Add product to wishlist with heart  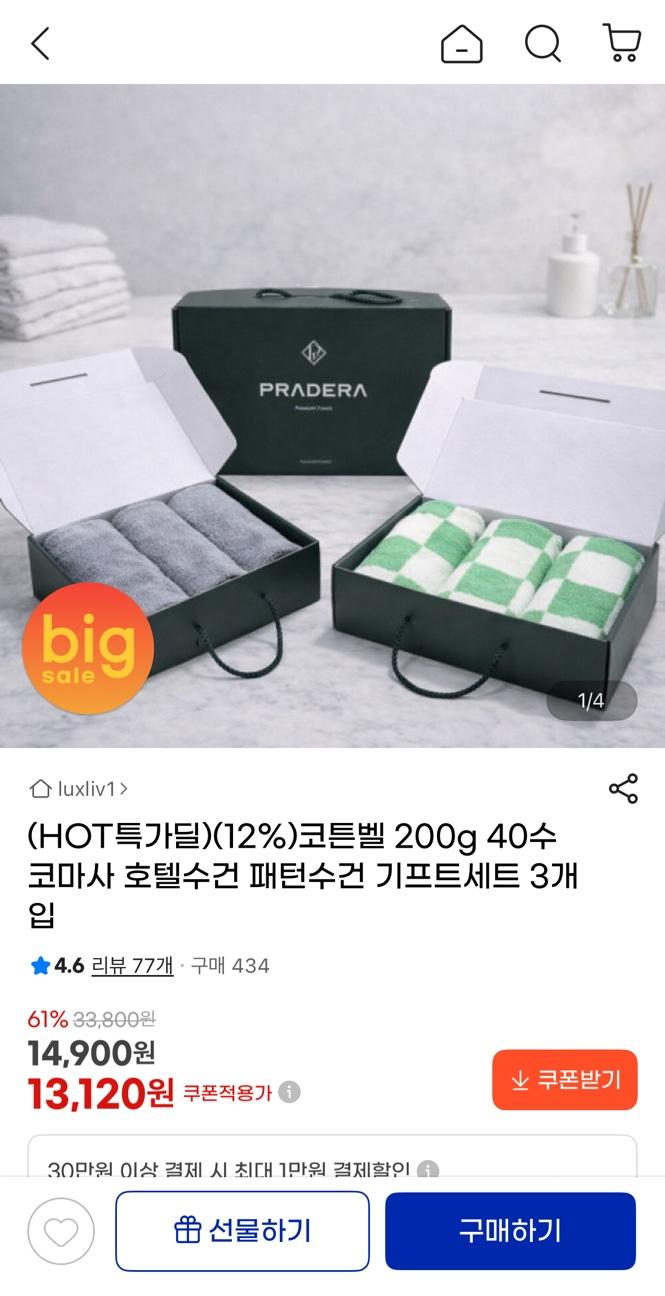click(61, 1231)
